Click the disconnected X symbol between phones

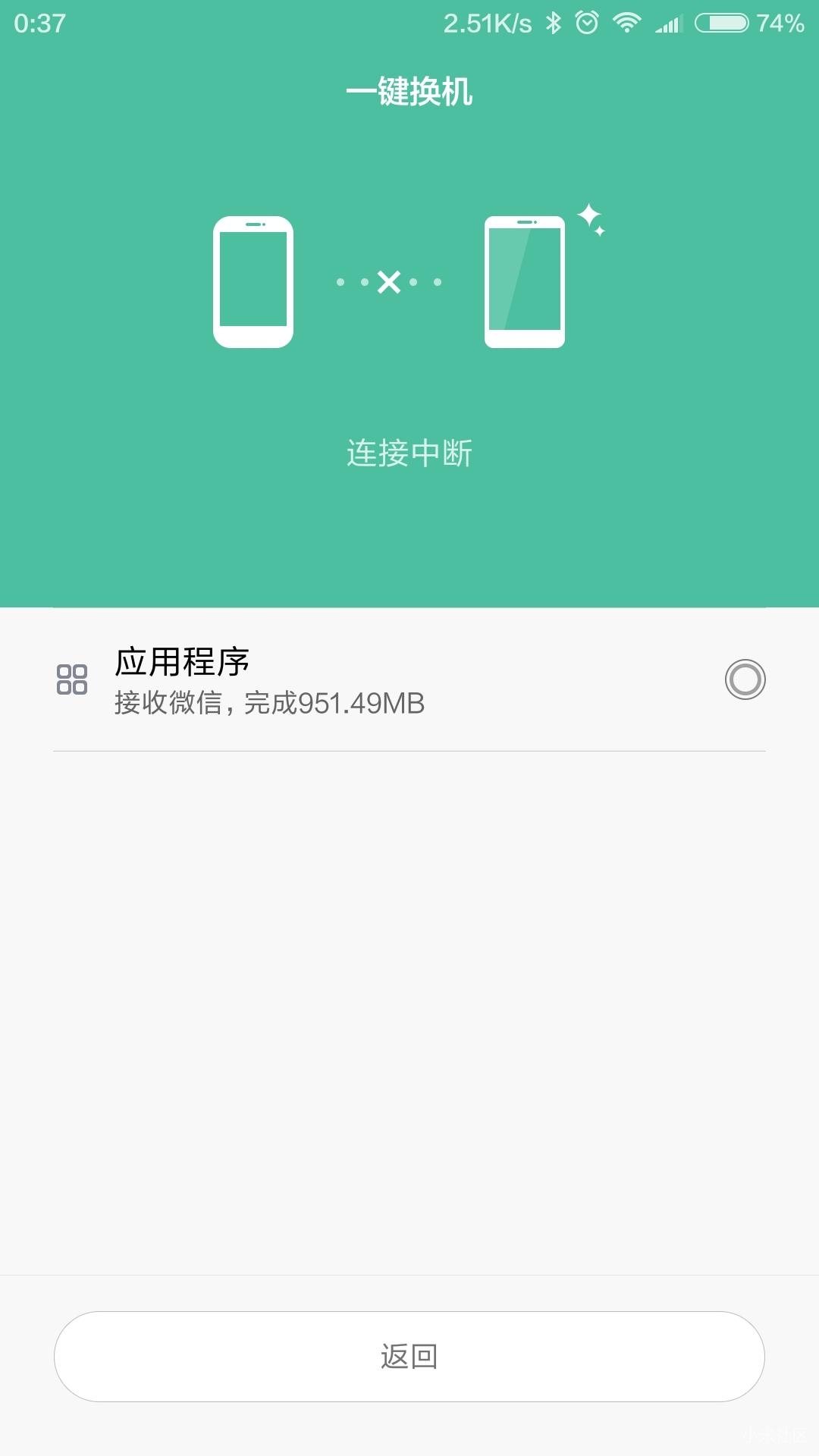point(388,283)
